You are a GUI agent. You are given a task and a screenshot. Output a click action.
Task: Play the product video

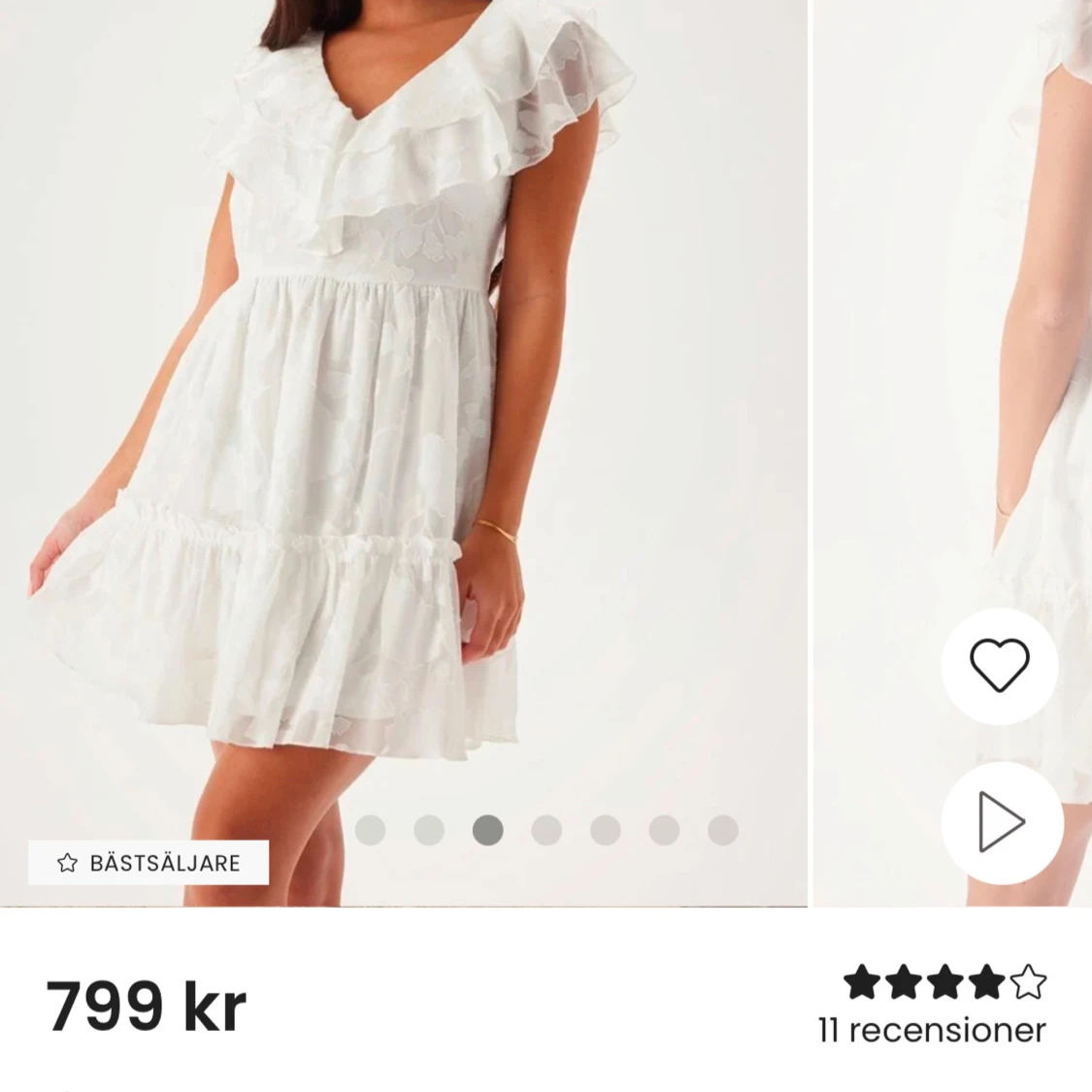(x=1002, y=822)
